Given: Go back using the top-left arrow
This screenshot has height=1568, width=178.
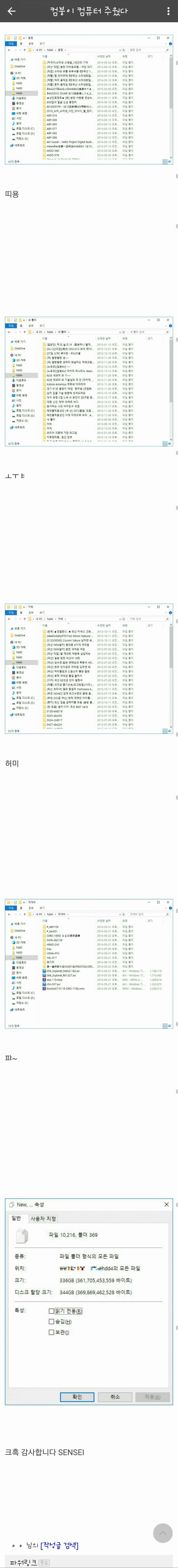Looking at the screenshot, I should click(11, 11).
